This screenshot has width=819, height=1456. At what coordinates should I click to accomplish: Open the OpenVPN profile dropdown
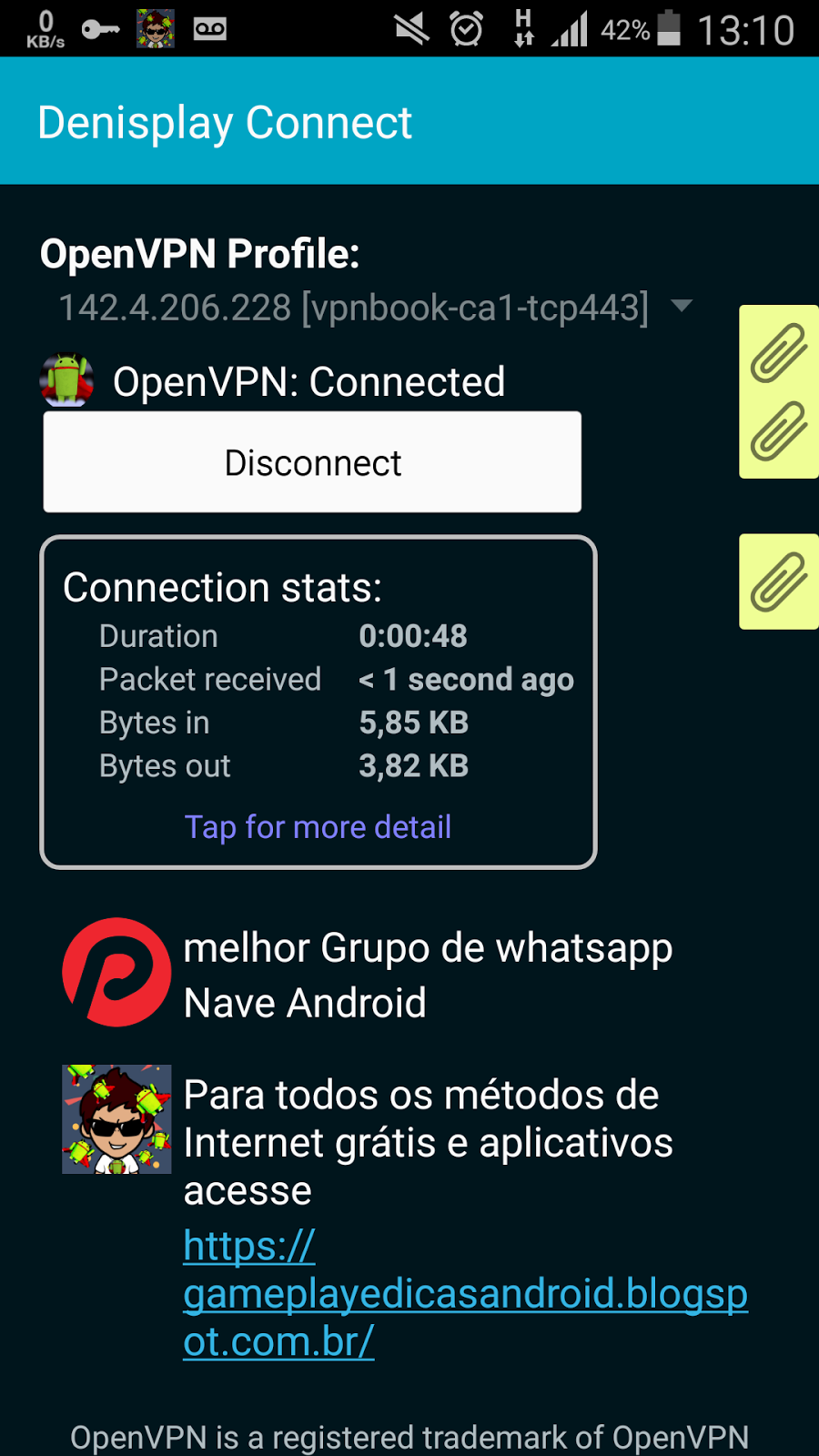click(x=375, y=308)
